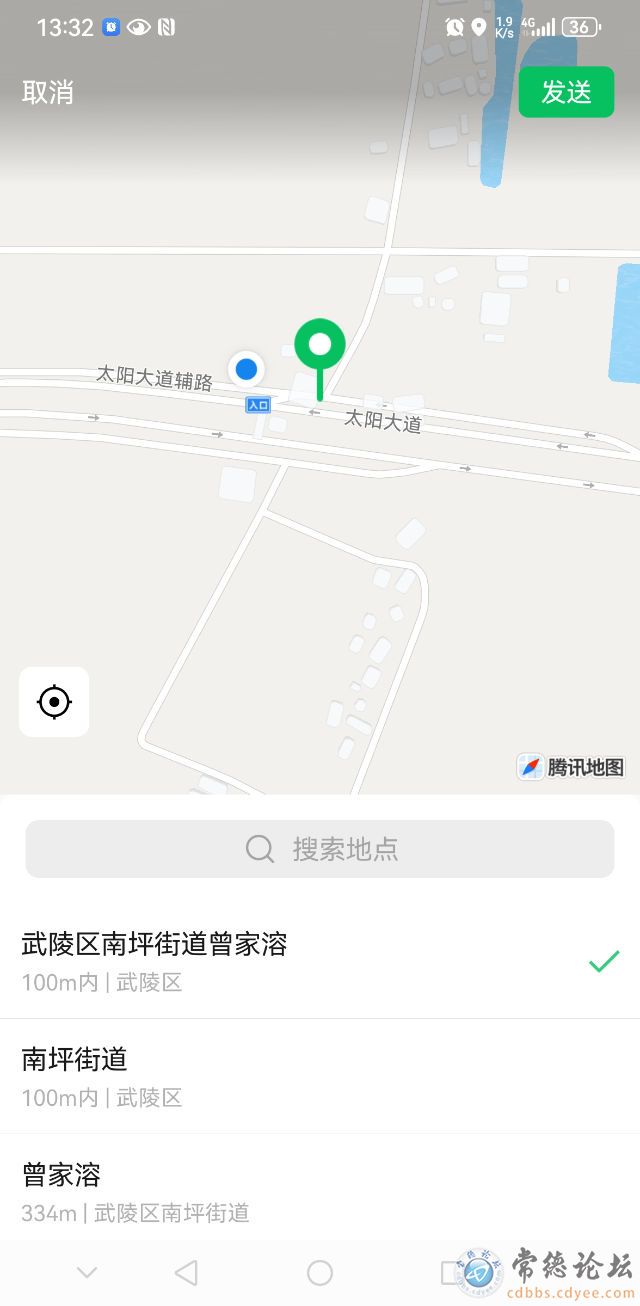Open the 搜索地点 search box

point(320,849)
